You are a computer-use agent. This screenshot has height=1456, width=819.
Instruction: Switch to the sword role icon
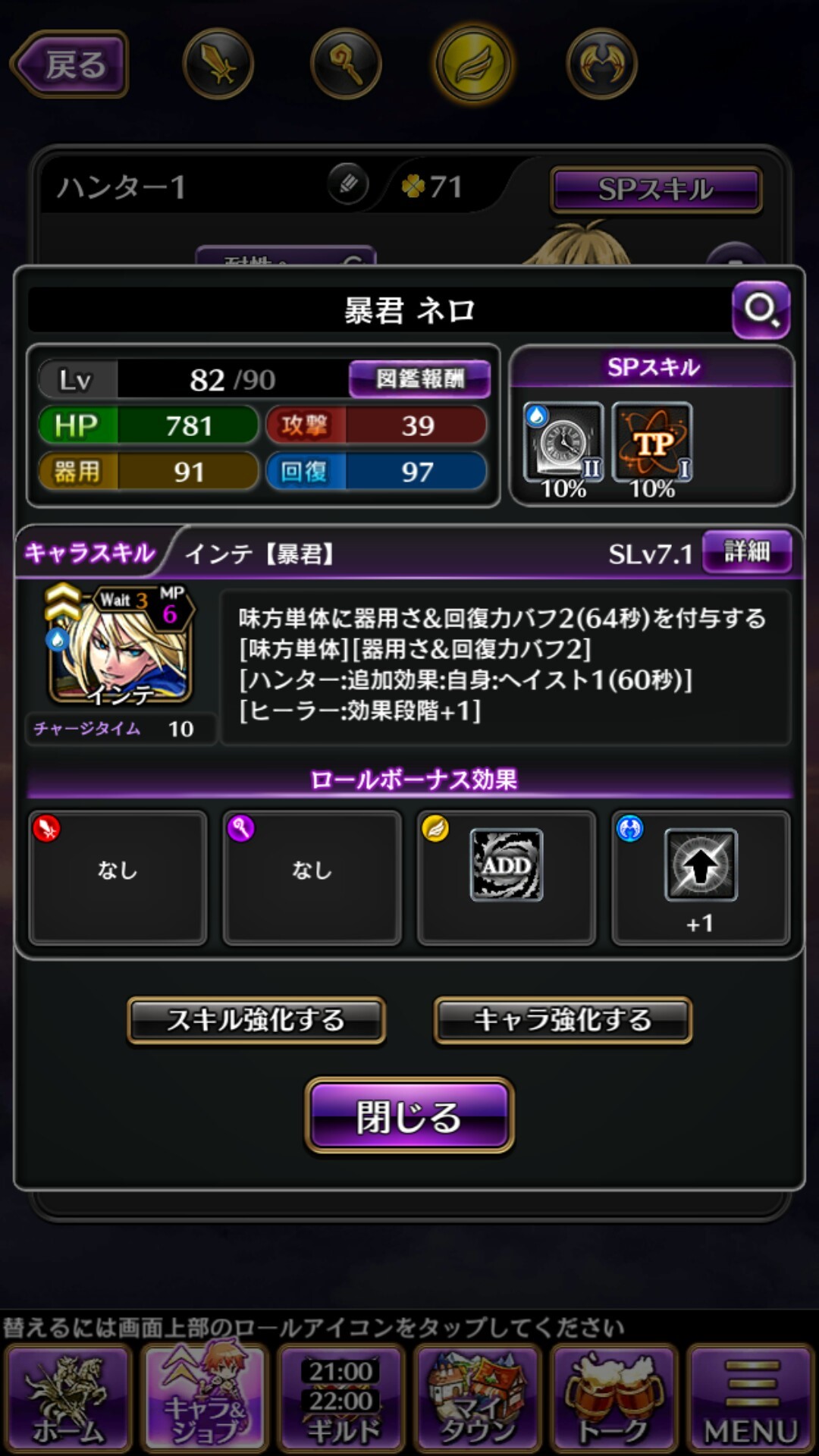click(x=218, y=65)
